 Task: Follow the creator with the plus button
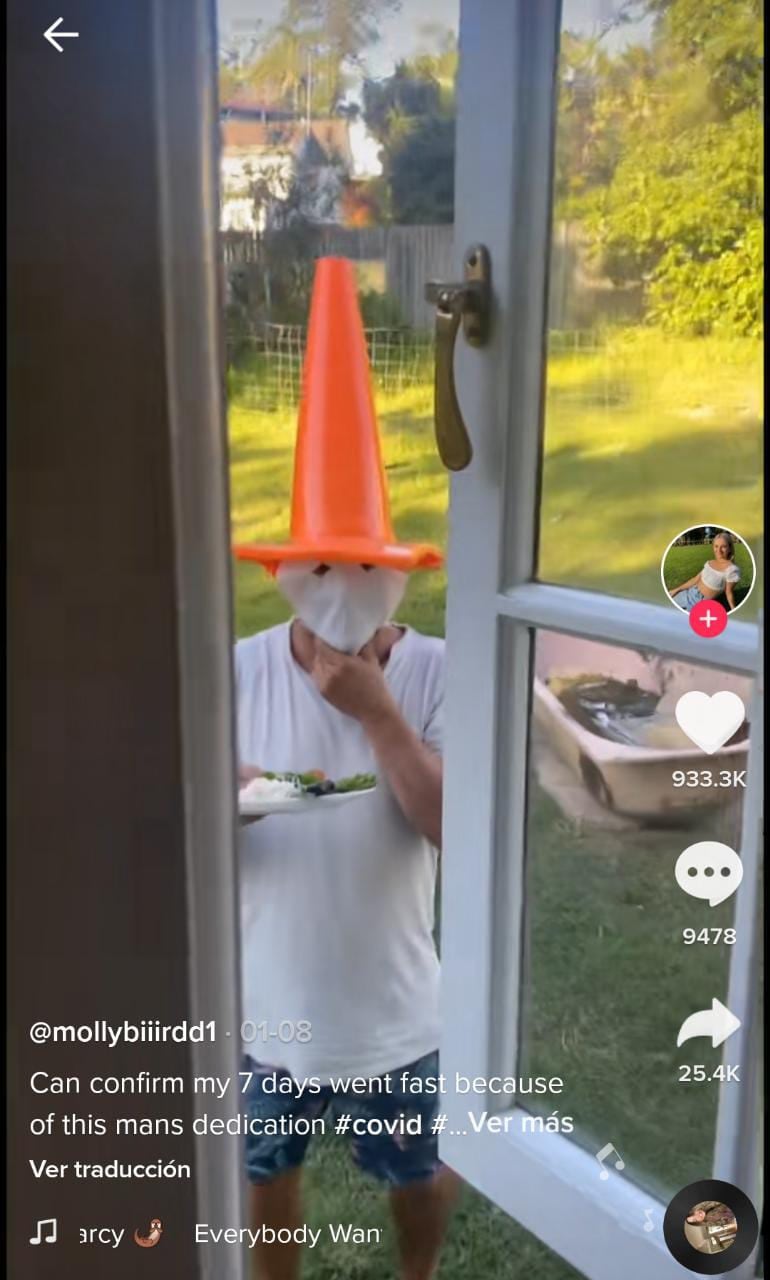pyautogui.click(x=708, y=619)
